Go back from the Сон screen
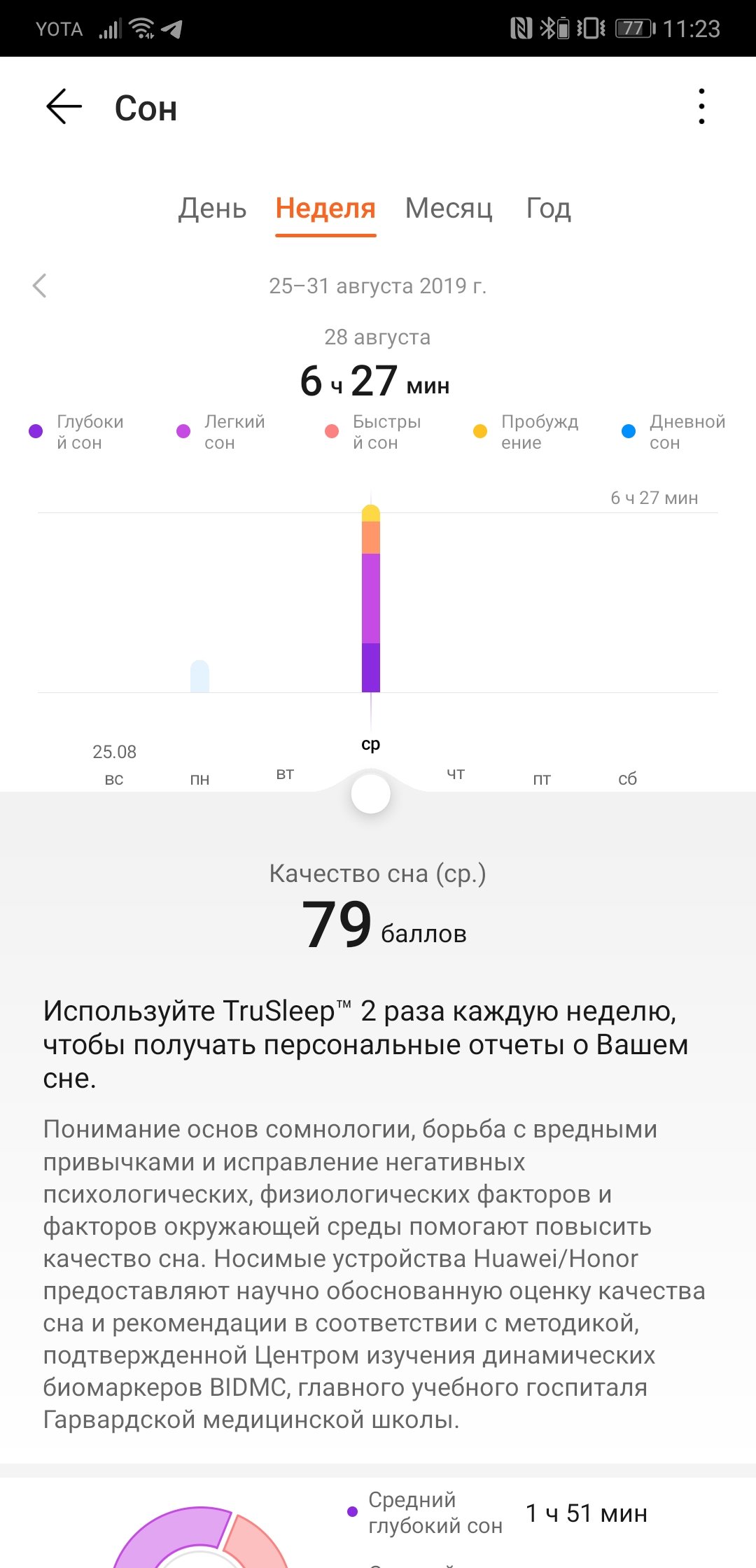This screenshot has height=1568, width=756. tap(64, 107)
